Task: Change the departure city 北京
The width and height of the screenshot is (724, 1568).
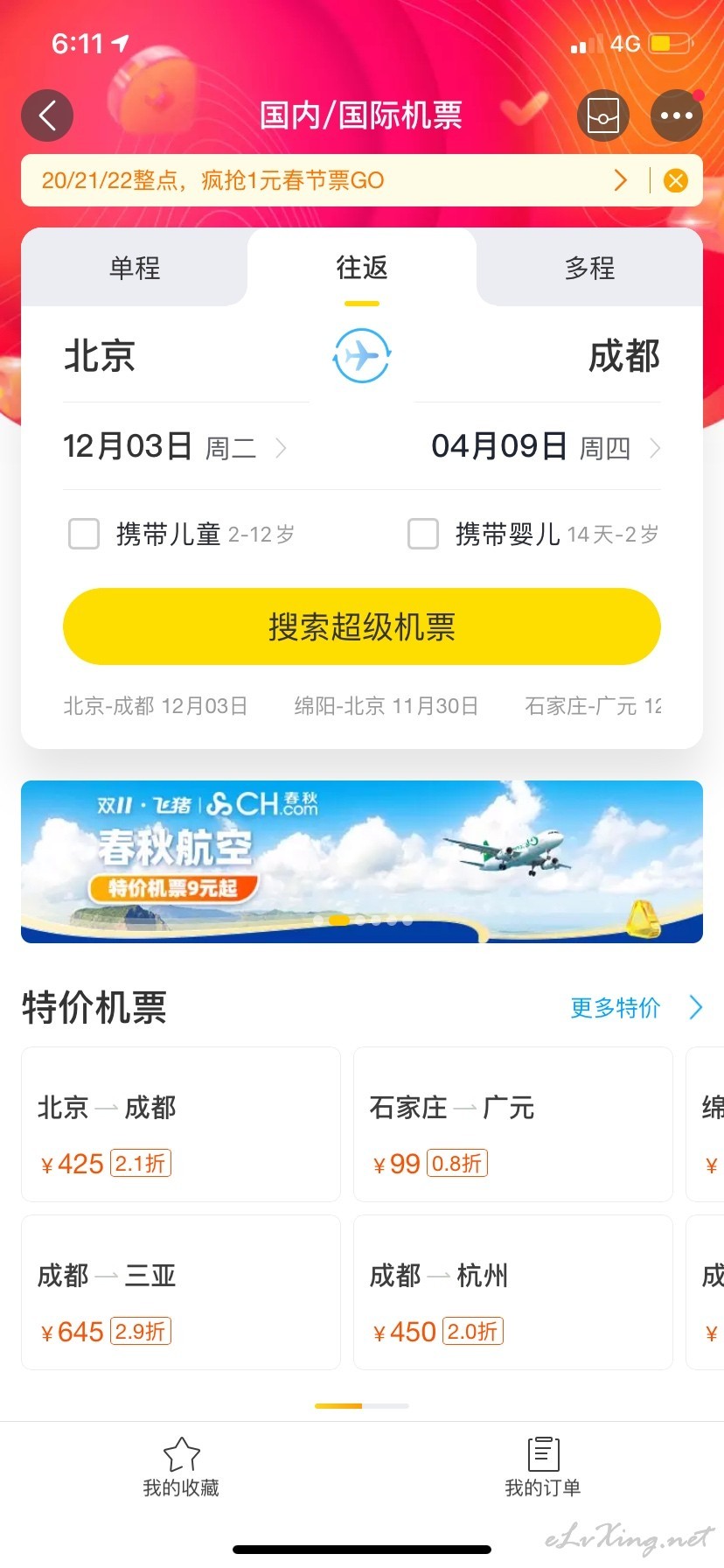Action: tap(99, 357)
